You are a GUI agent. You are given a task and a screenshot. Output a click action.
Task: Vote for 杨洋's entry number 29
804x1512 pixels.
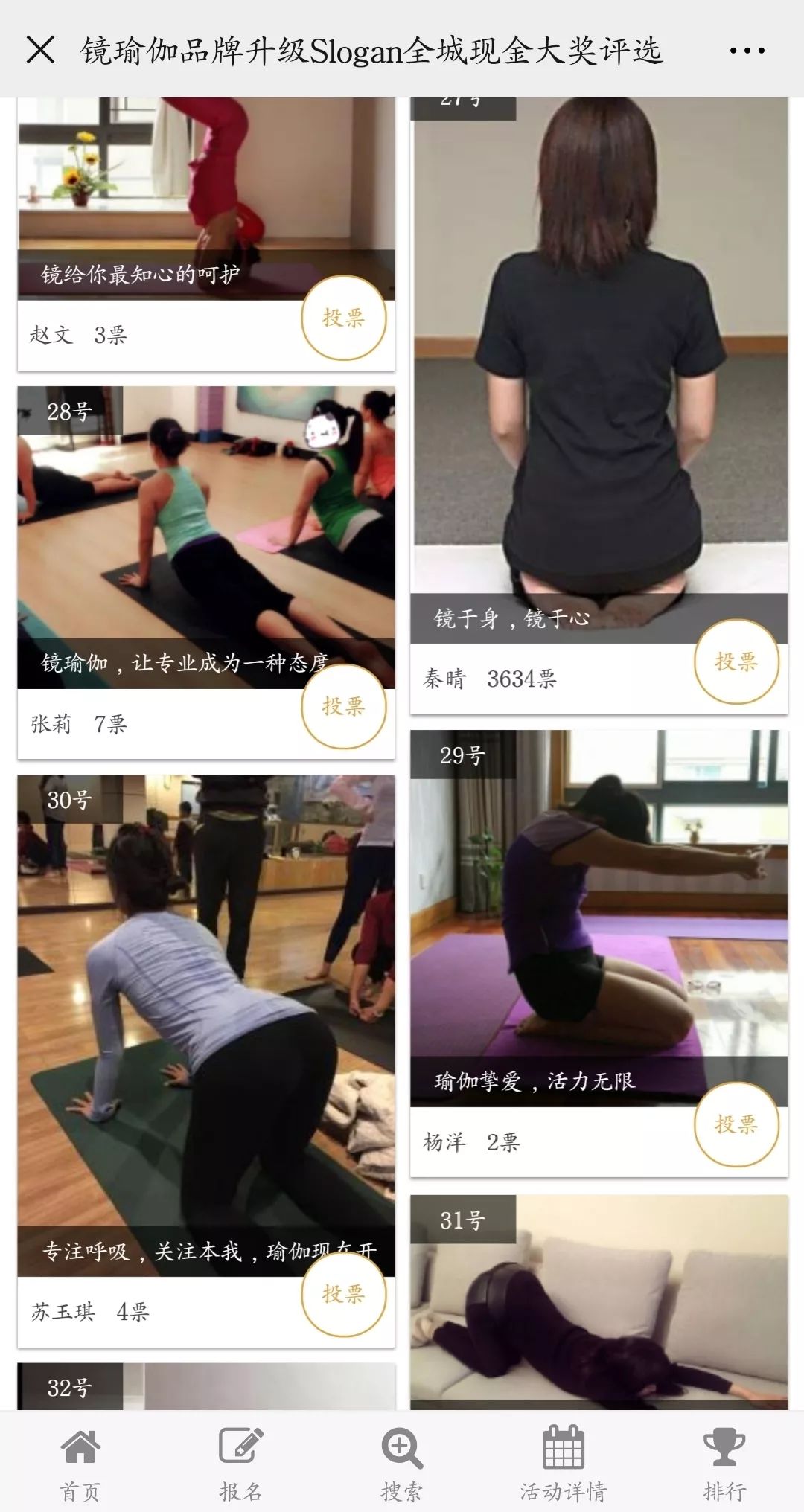pyautogui.click(x=736, y=1124)
